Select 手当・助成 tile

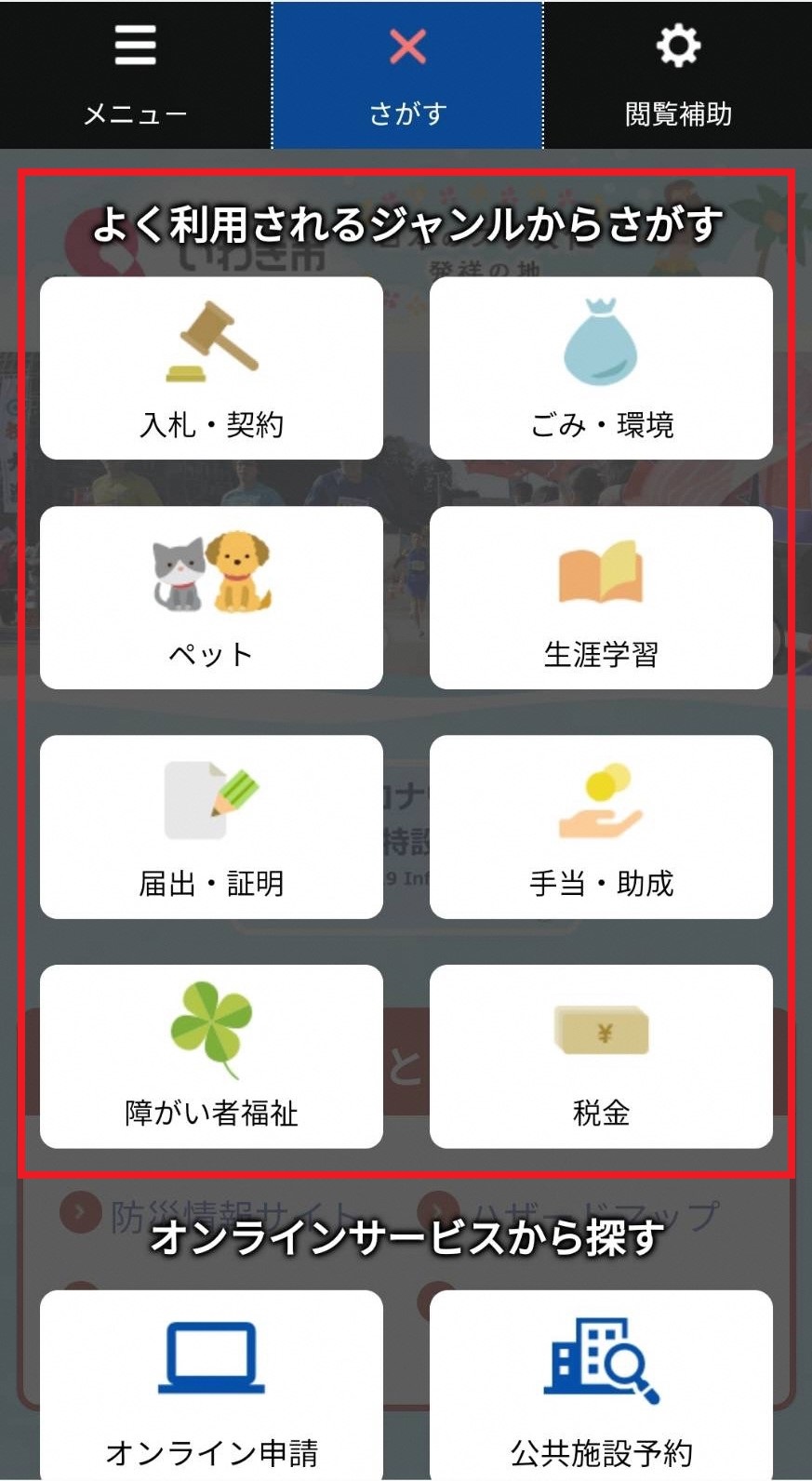601,827
